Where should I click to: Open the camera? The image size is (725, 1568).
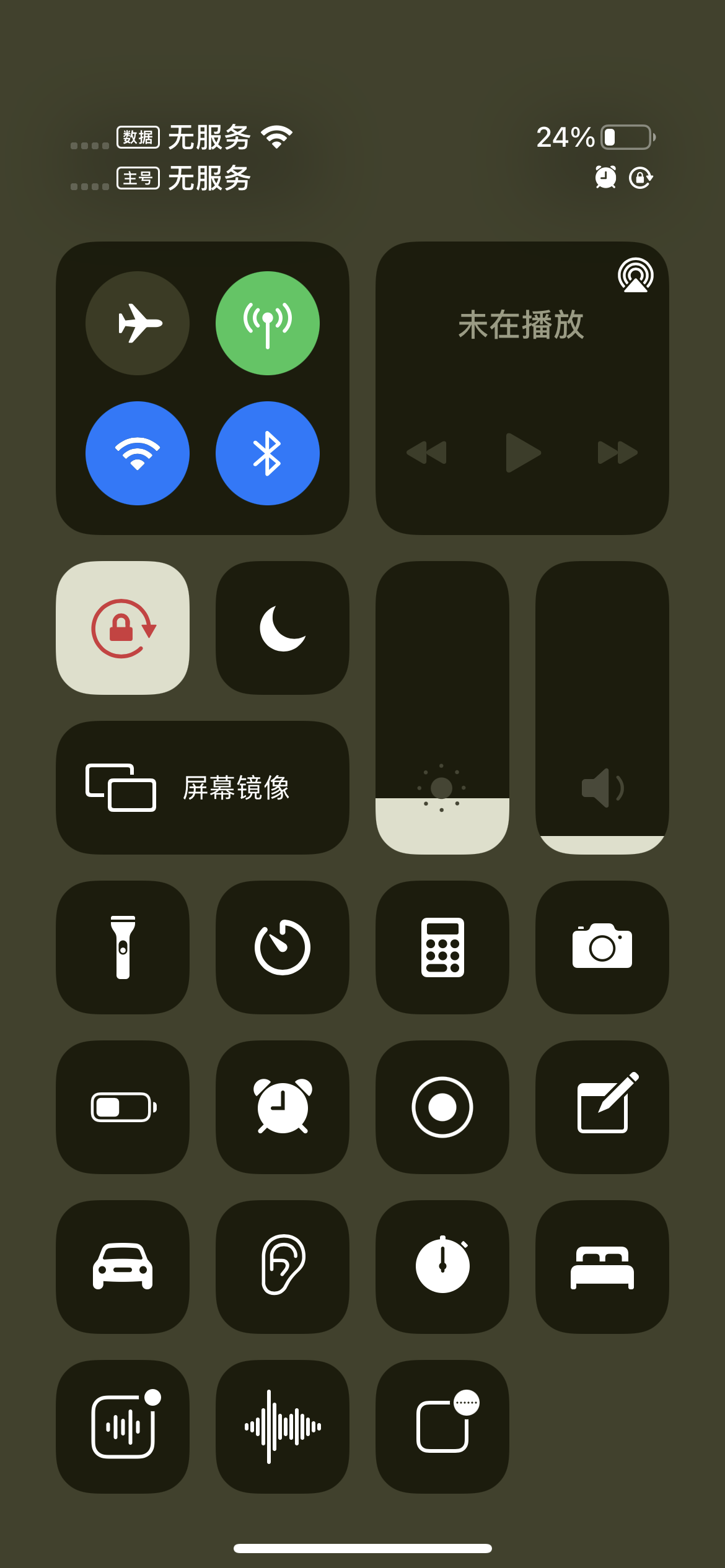(602, 947)
